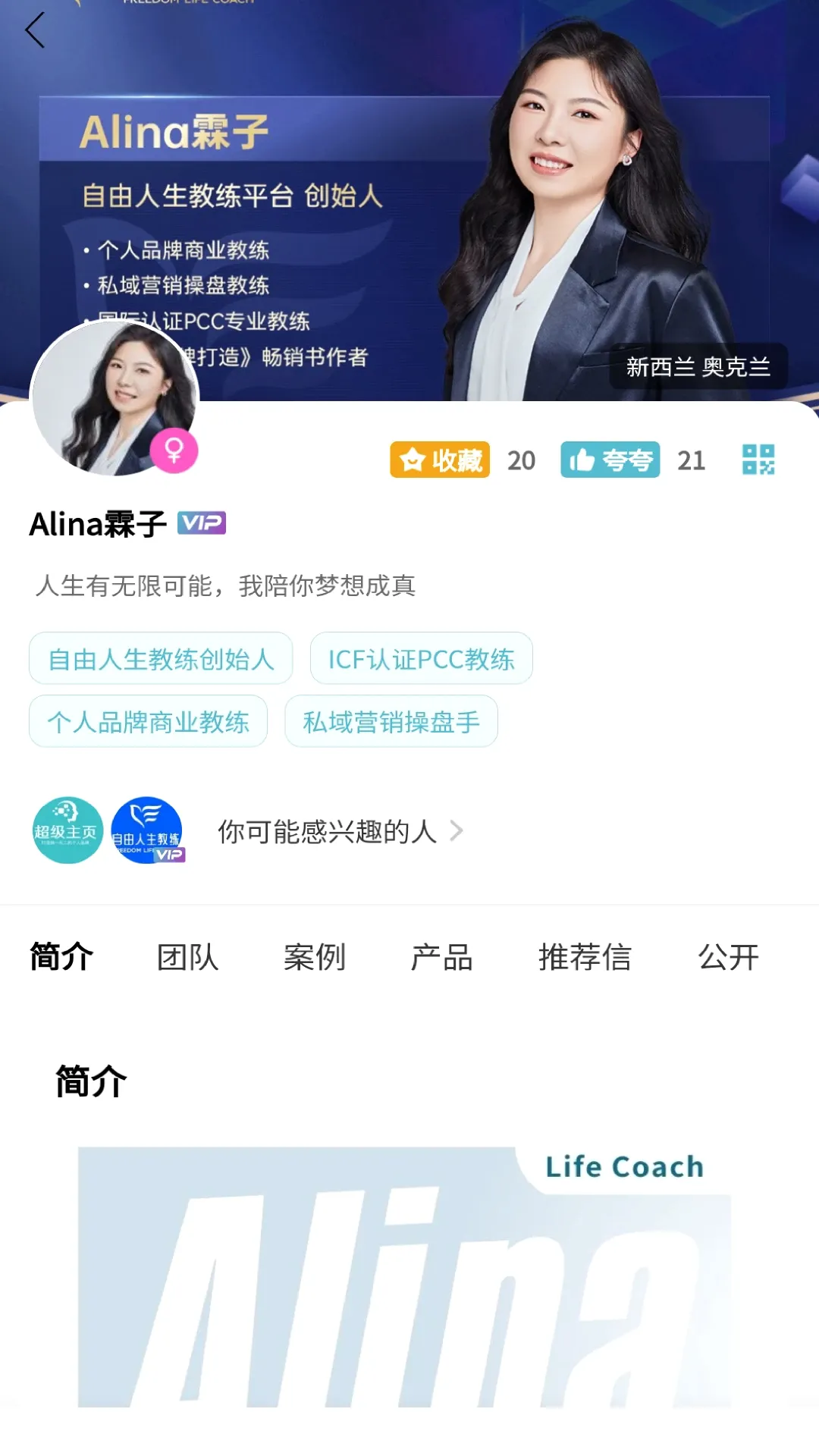This screenshot has height=1456, width=819.
Task: Open the QR code icon
Action: coord(758,460)
